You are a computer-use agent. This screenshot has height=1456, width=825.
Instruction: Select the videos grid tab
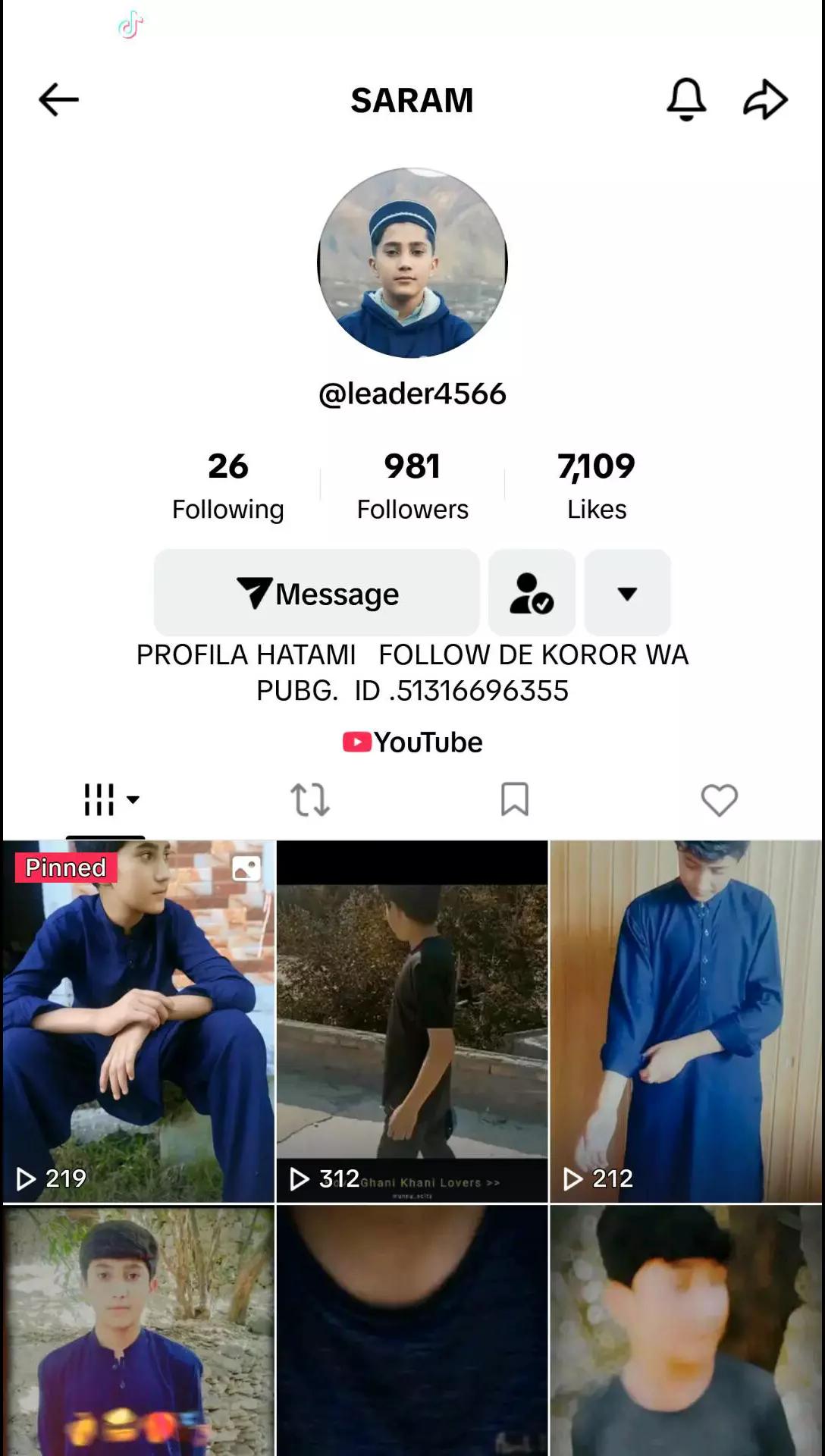tap(105, 800)
